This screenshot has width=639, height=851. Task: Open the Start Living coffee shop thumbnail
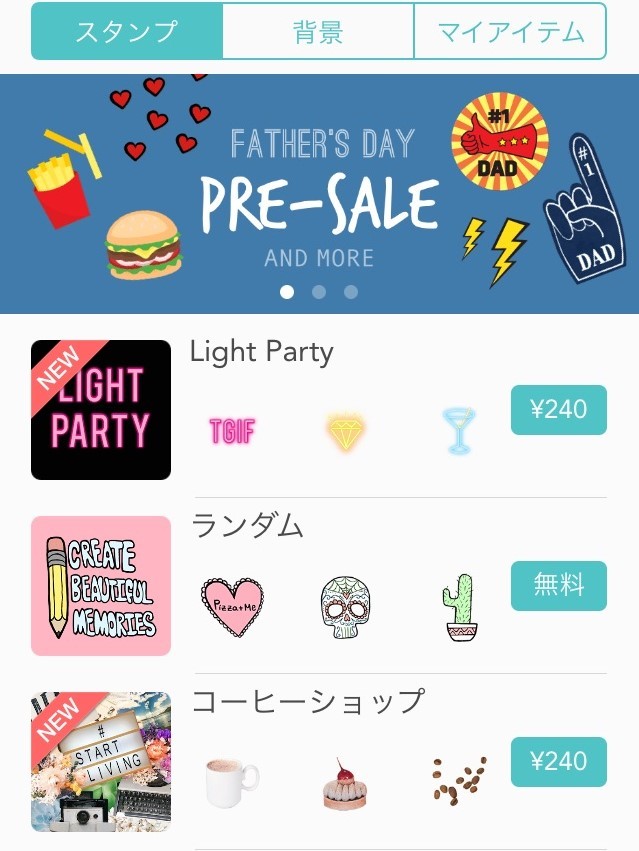[101, 762]
